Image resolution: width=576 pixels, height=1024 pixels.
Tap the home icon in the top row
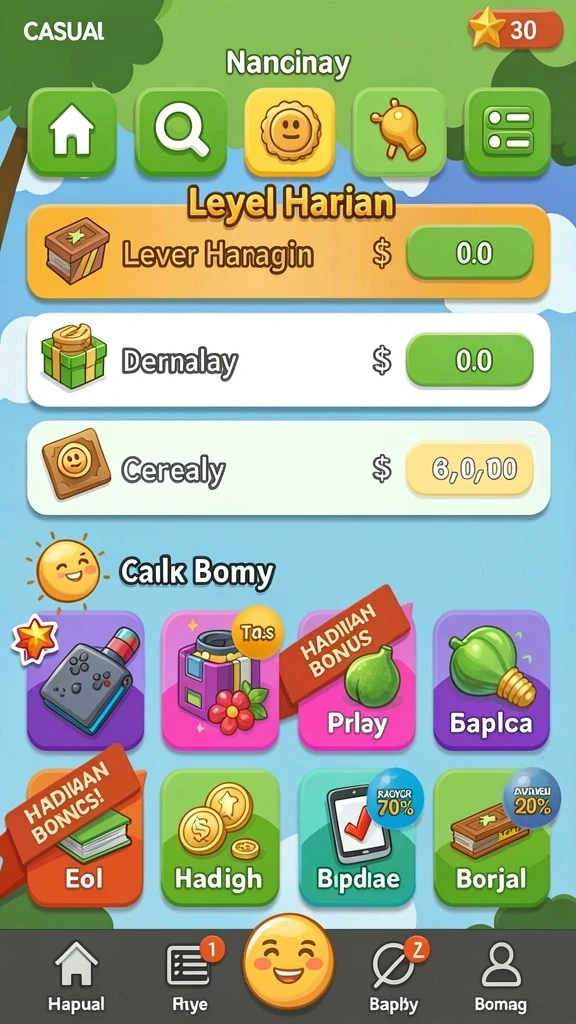pos(72,132)
